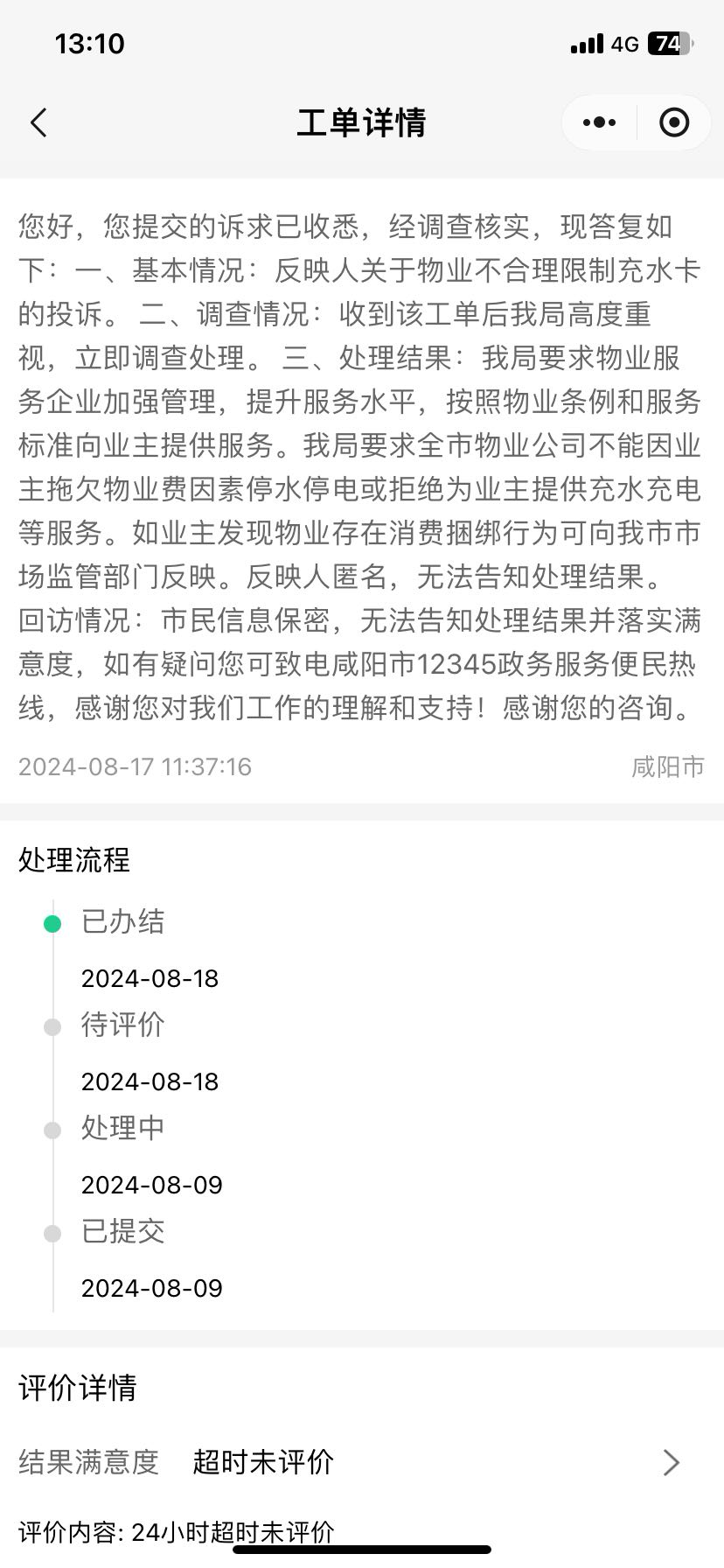724x1568 pixels.
Task: Go back from 工单详情 page
Action: pos(38,122)
